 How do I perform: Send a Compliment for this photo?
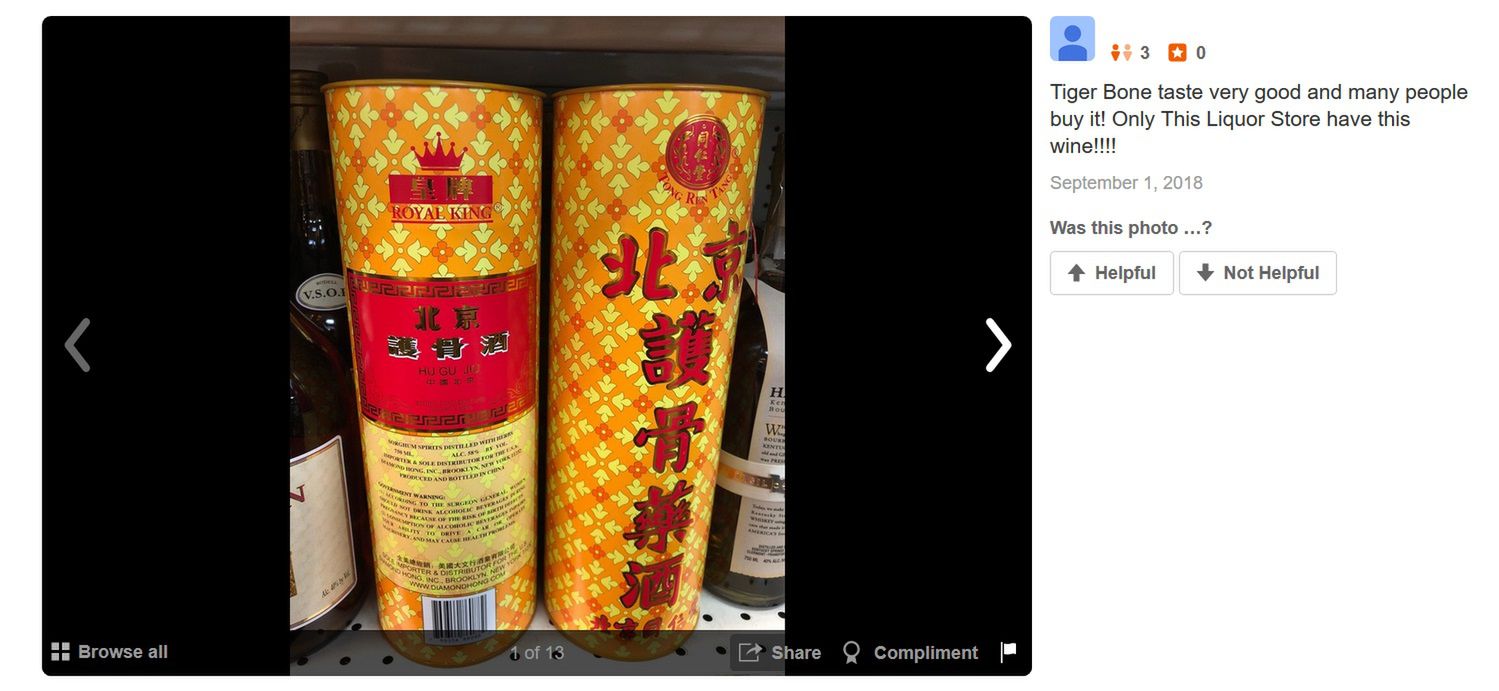pos(910,653)
